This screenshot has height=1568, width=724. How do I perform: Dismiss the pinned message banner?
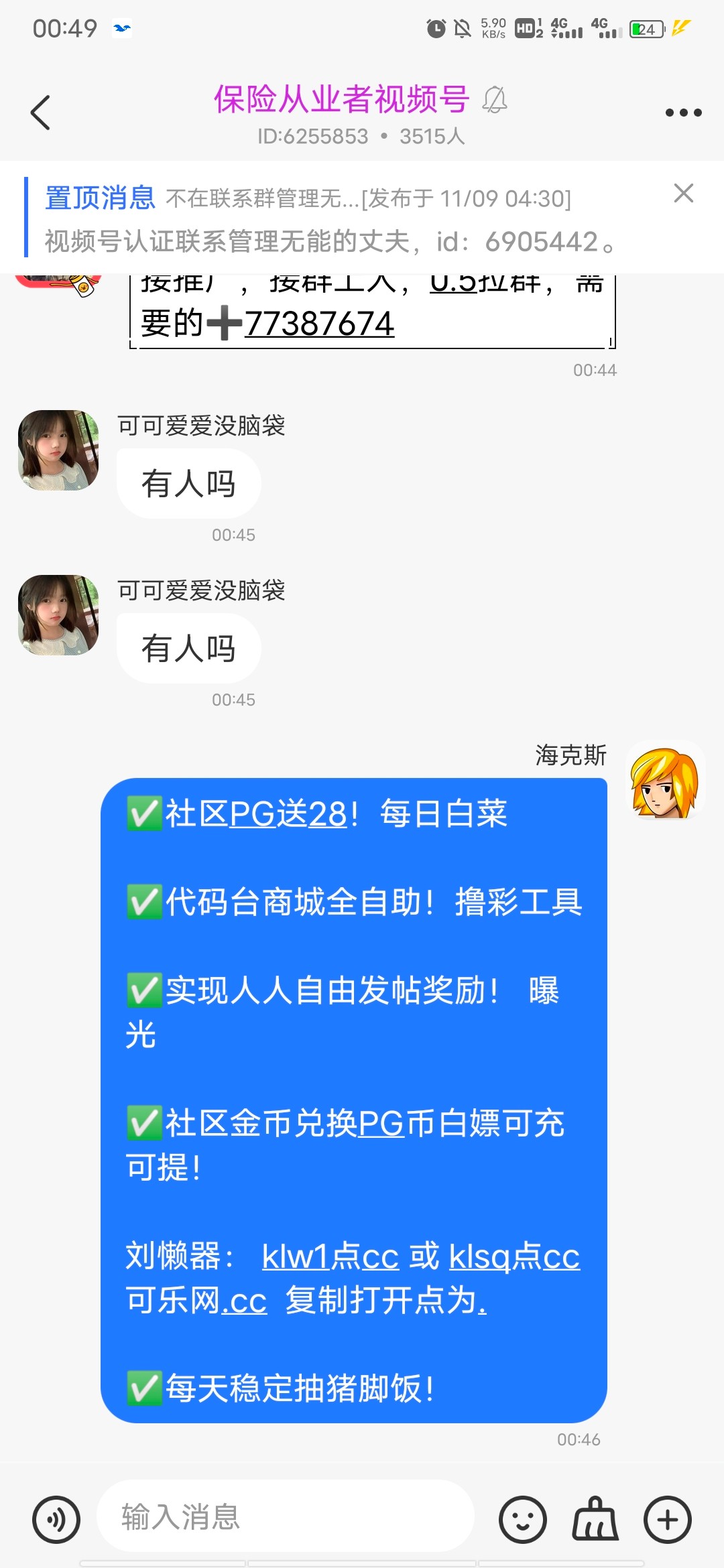[683, 194]
